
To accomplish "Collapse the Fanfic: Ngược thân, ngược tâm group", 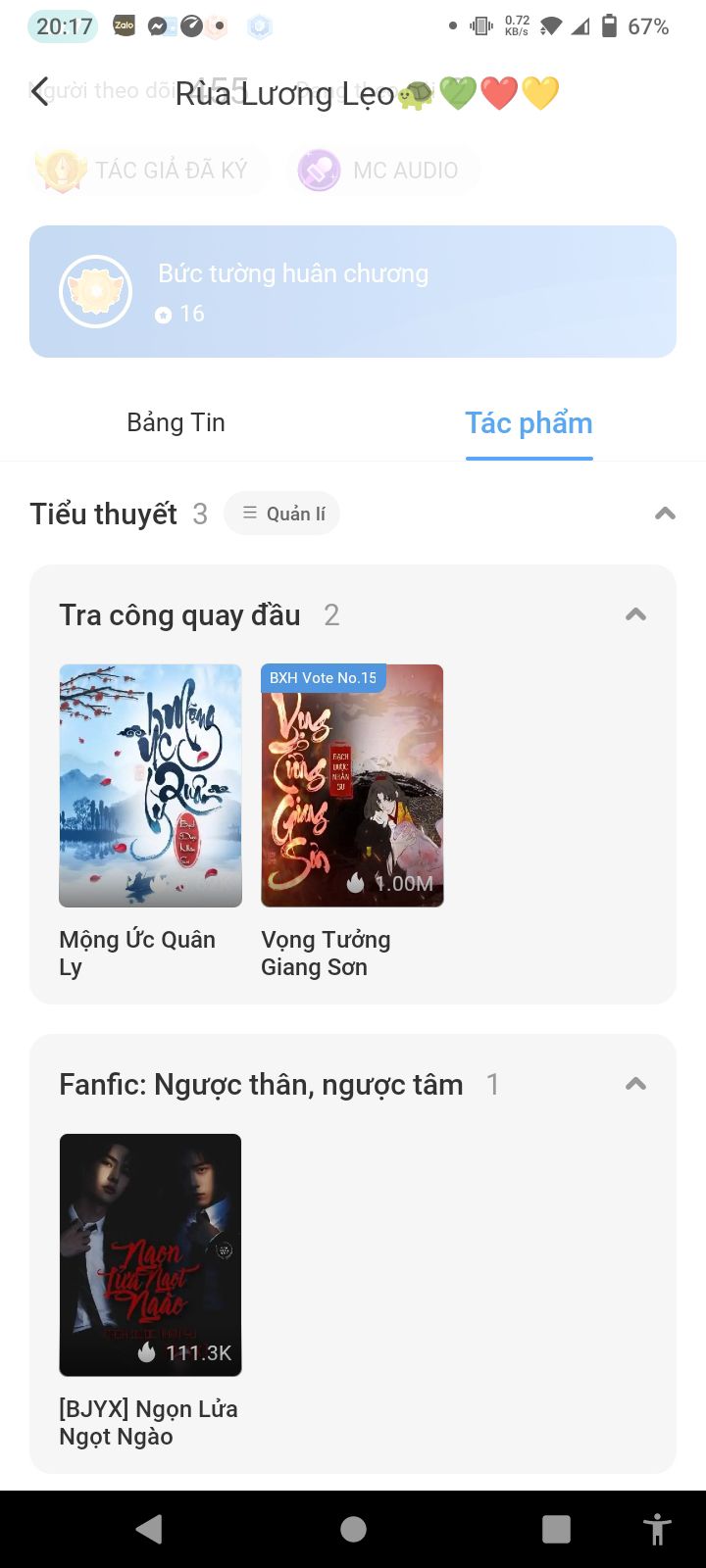I will [x=635, y=1084].
